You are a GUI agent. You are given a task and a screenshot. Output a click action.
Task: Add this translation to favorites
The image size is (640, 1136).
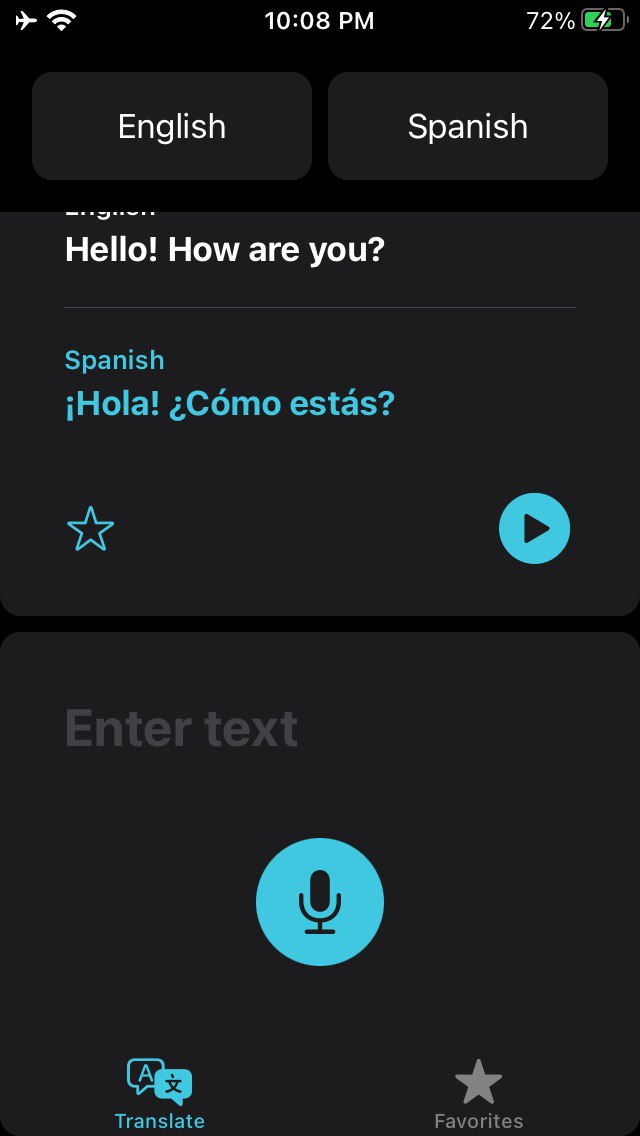(x=91, y=529)
